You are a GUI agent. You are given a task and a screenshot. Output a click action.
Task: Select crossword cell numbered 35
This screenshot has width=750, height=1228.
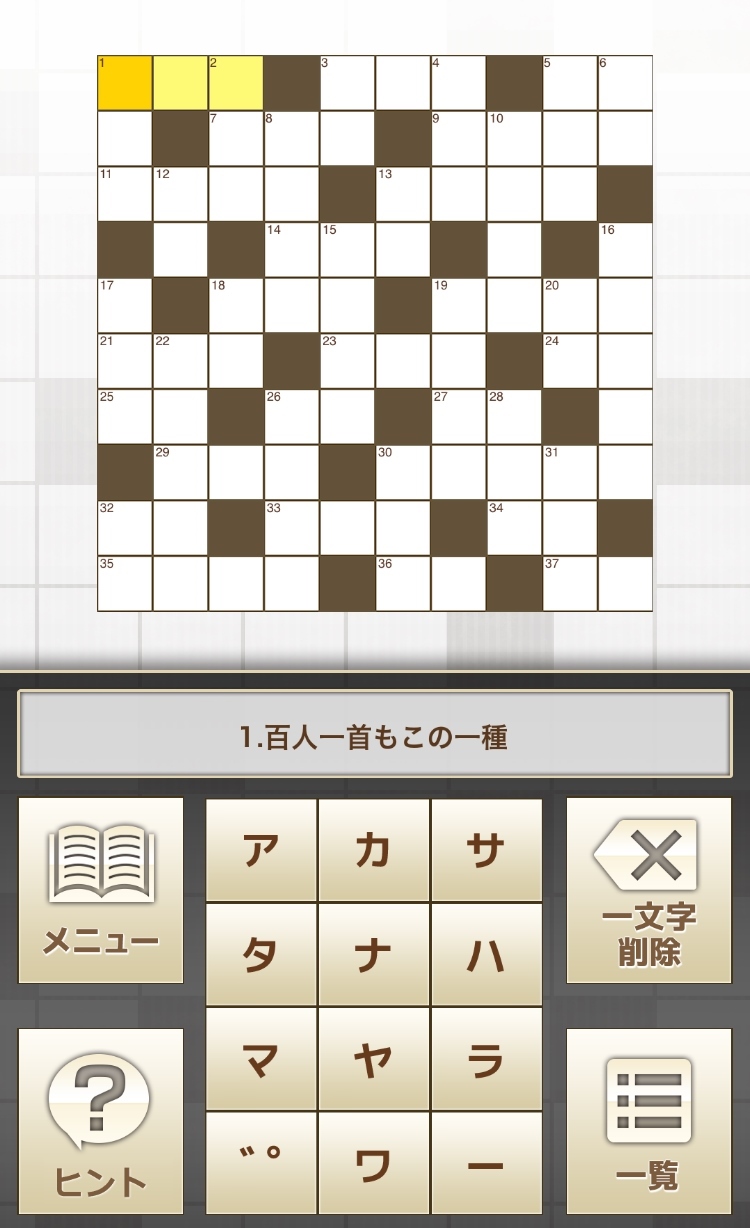tap(125, 583)
